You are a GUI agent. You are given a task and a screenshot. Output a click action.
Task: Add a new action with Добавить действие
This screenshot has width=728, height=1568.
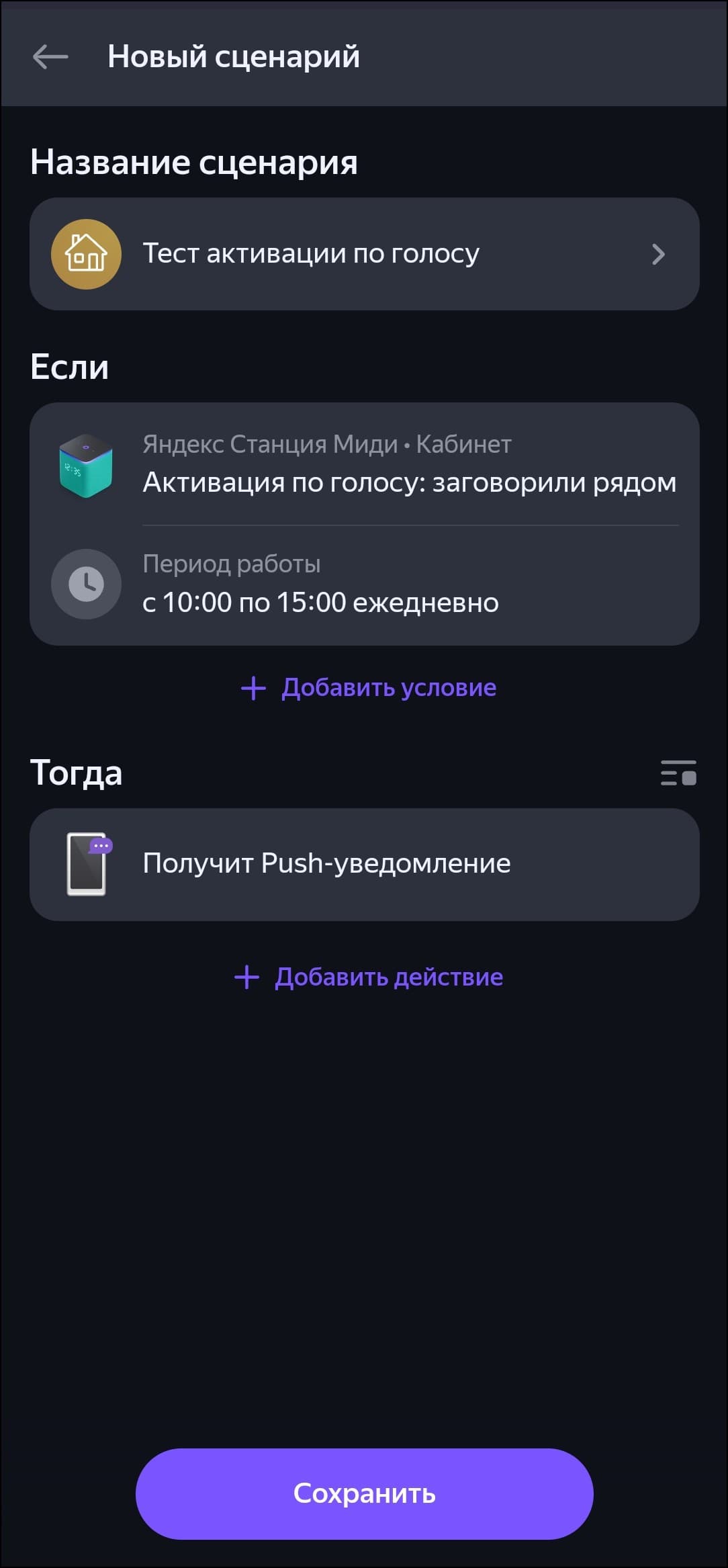tap(369, 977)
